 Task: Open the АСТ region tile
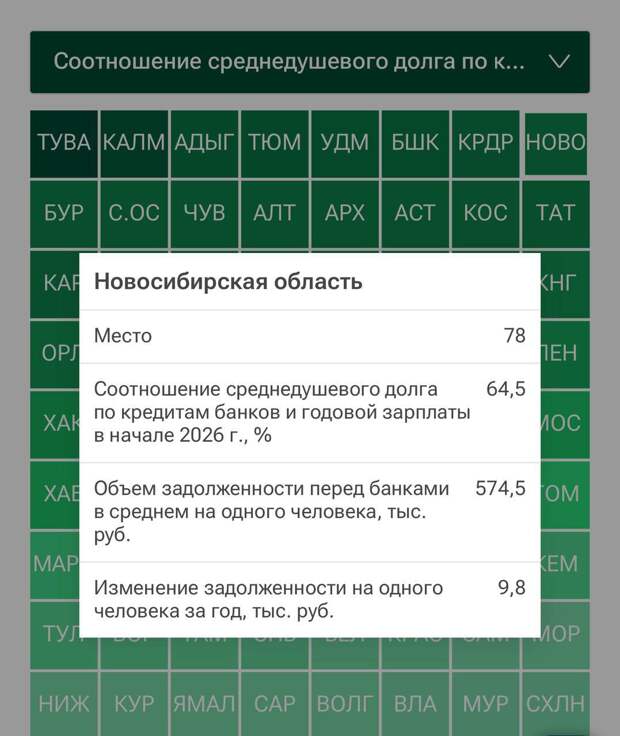pos(415,213)
